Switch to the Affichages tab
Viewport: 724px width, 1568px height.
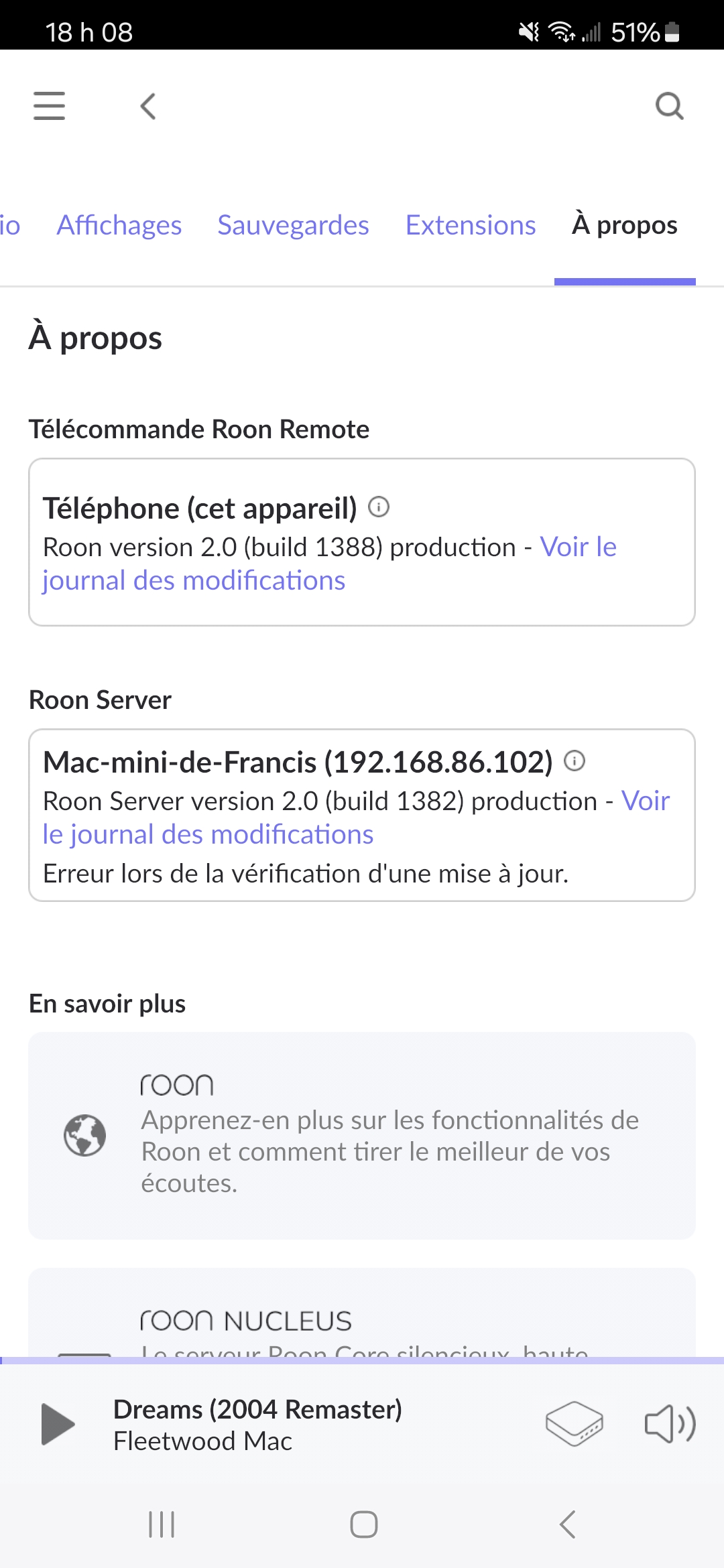pos(119,225)
